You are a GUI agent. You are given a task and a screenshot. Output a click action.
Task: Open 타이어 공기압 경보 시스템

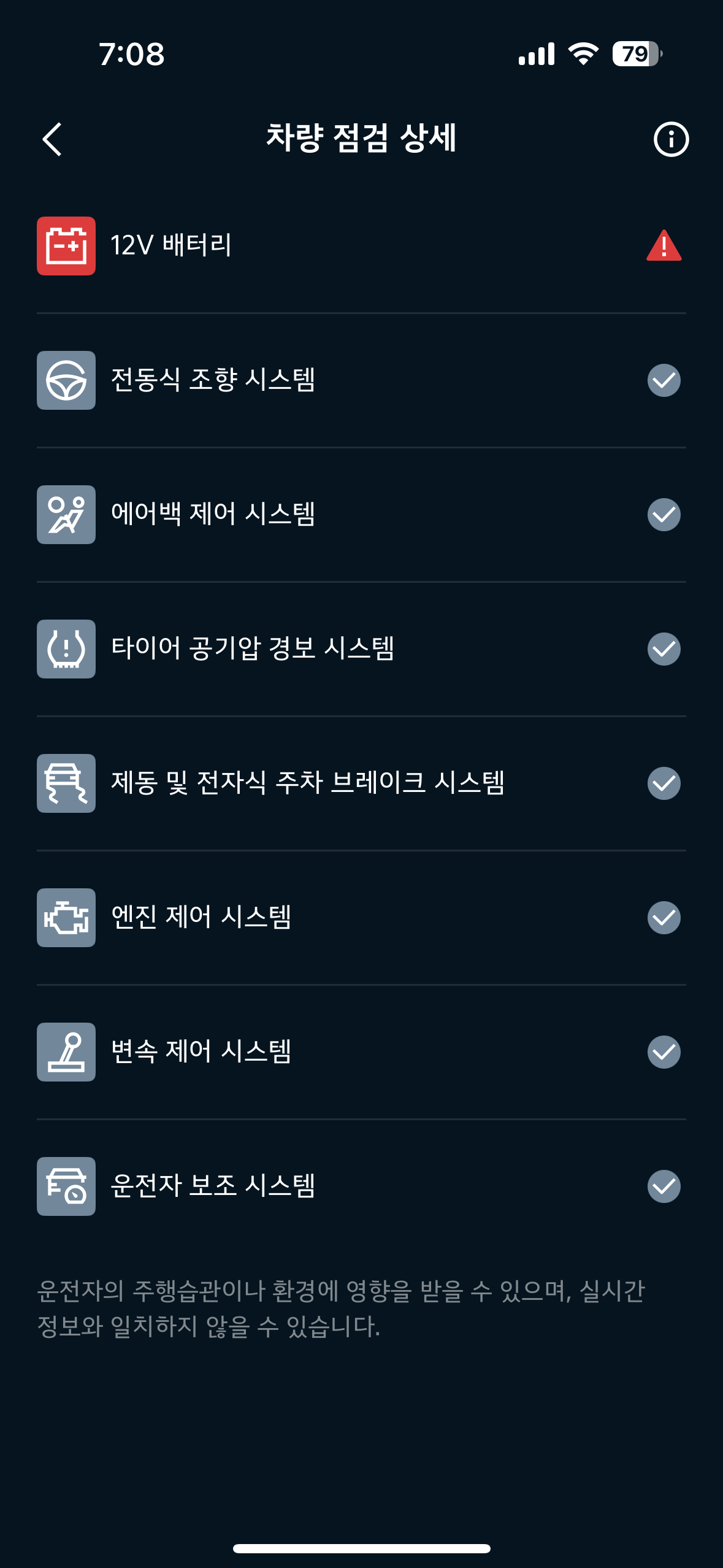click(x=361, y=649)
